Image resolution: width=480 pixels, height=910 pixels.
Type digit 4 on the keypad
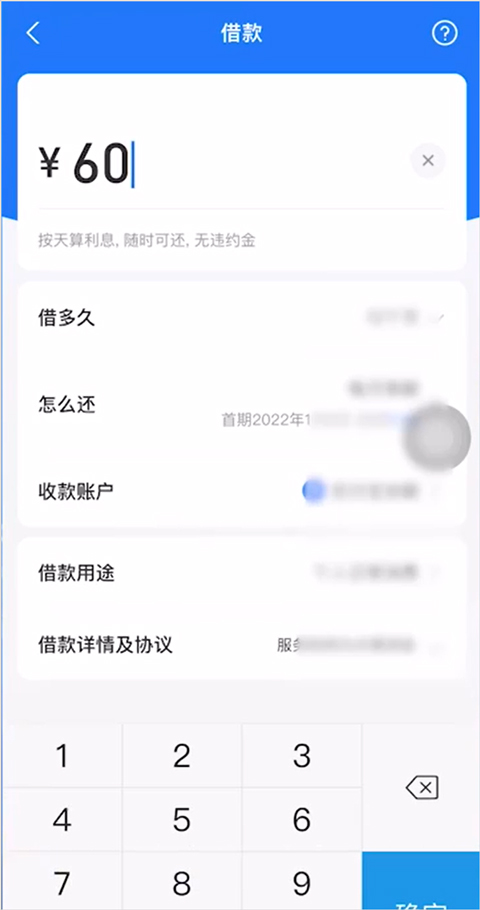click(62, 819)
